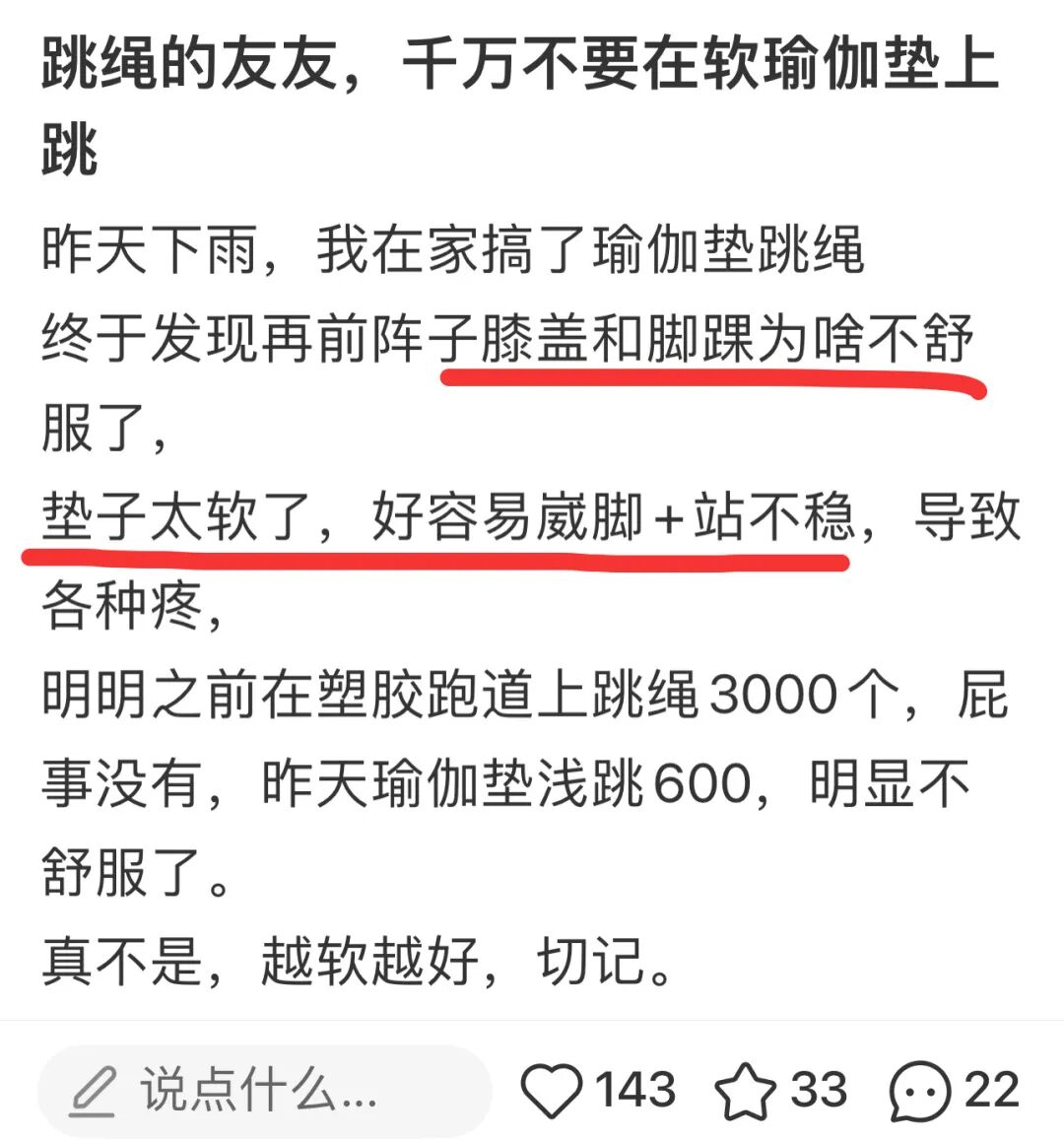The width and height of the screenshot is (1064, 1141).
Task: Tap the 说点什么 comment input field
Action: 264,1090
